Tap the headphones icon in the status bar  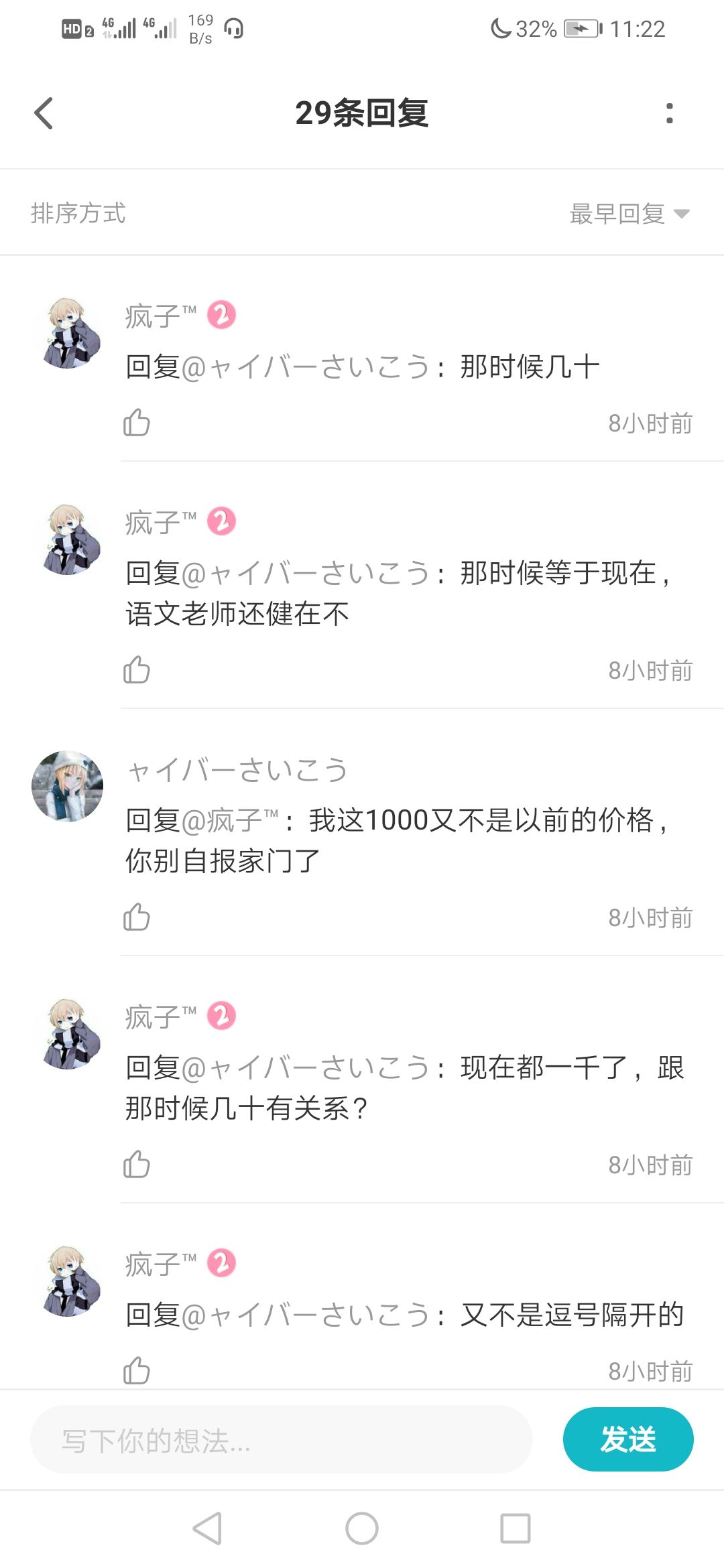tap(234, 28)
